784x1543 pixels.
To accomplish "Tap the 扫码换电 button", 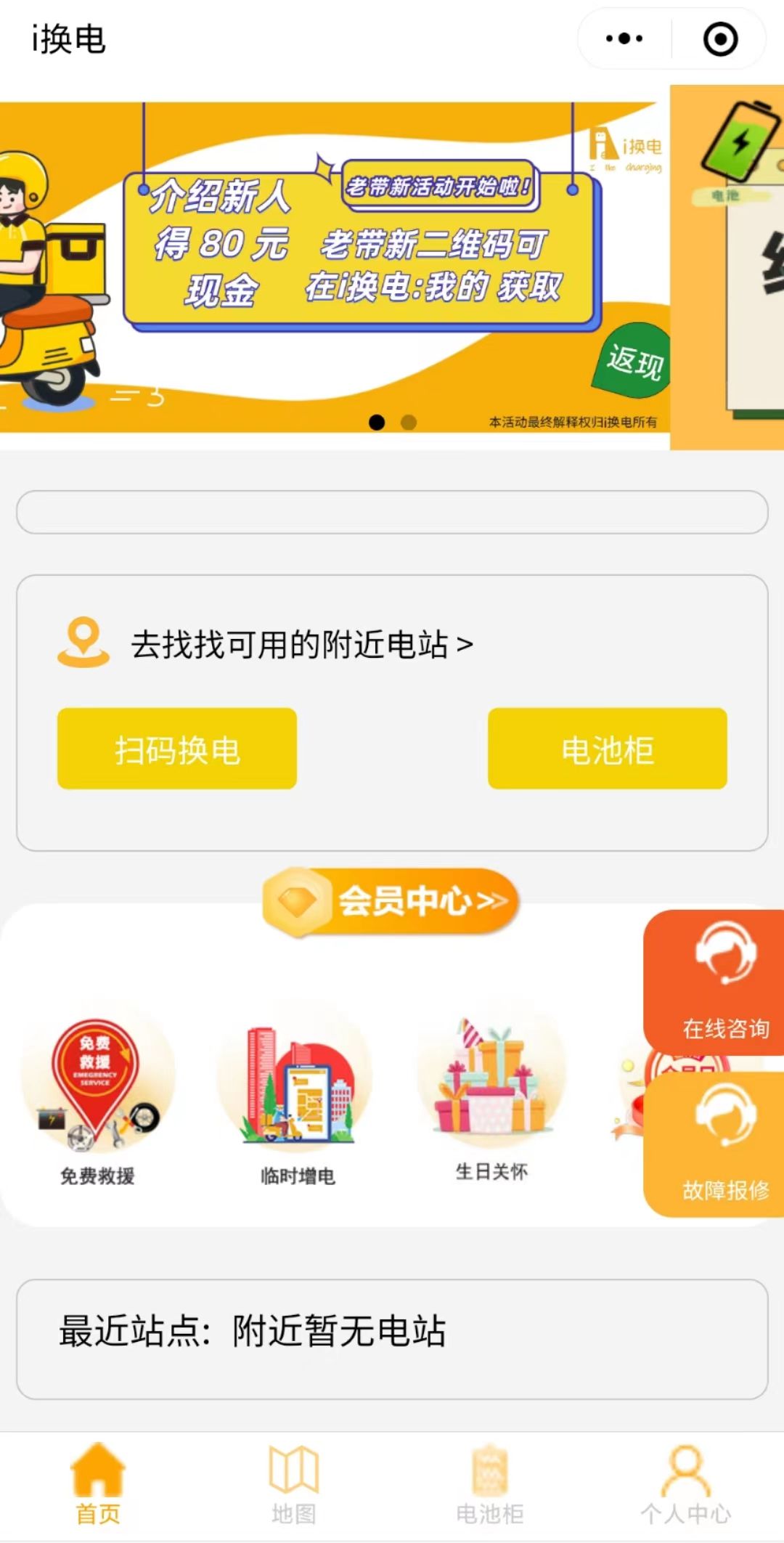I will click(x=177, y=749).
